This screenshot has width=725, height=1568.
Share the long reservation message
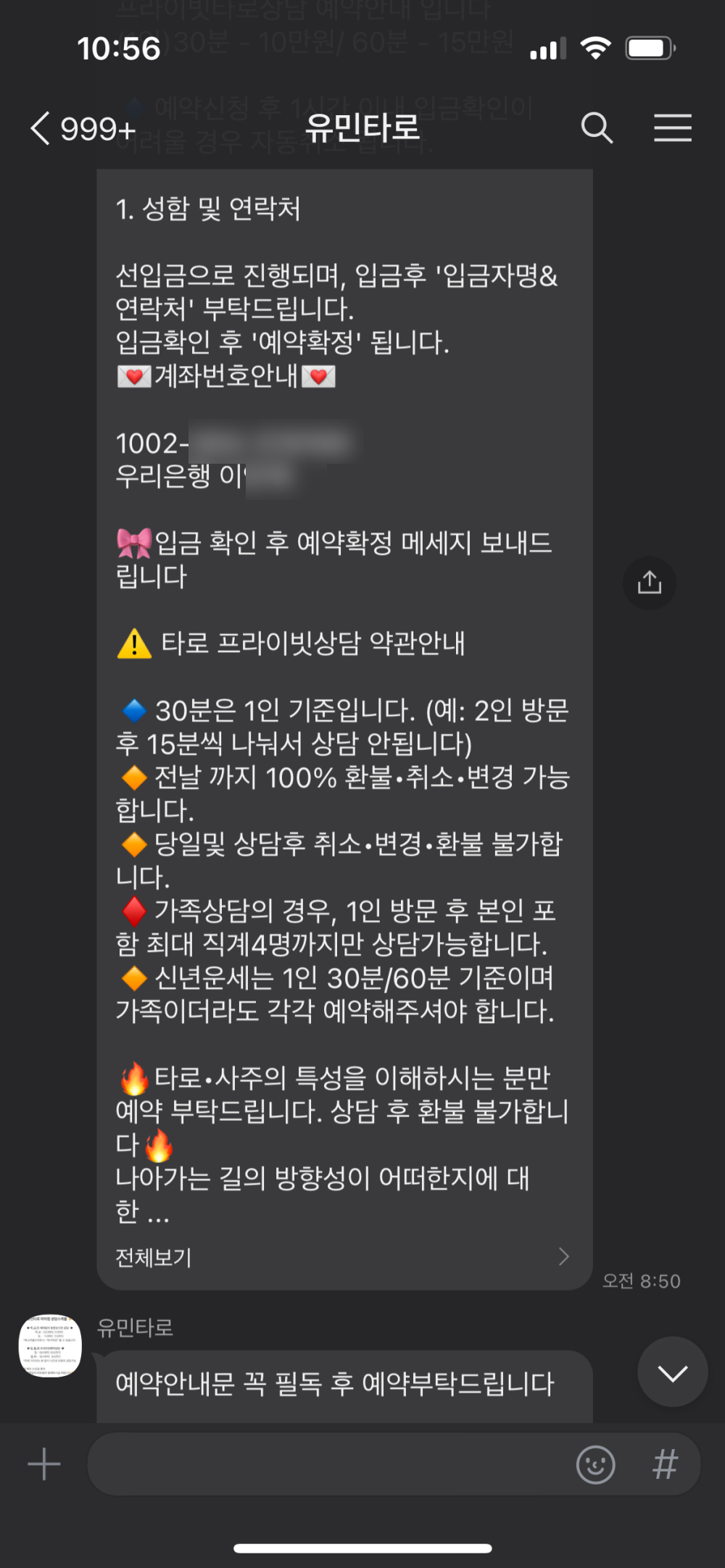point(649,583)
